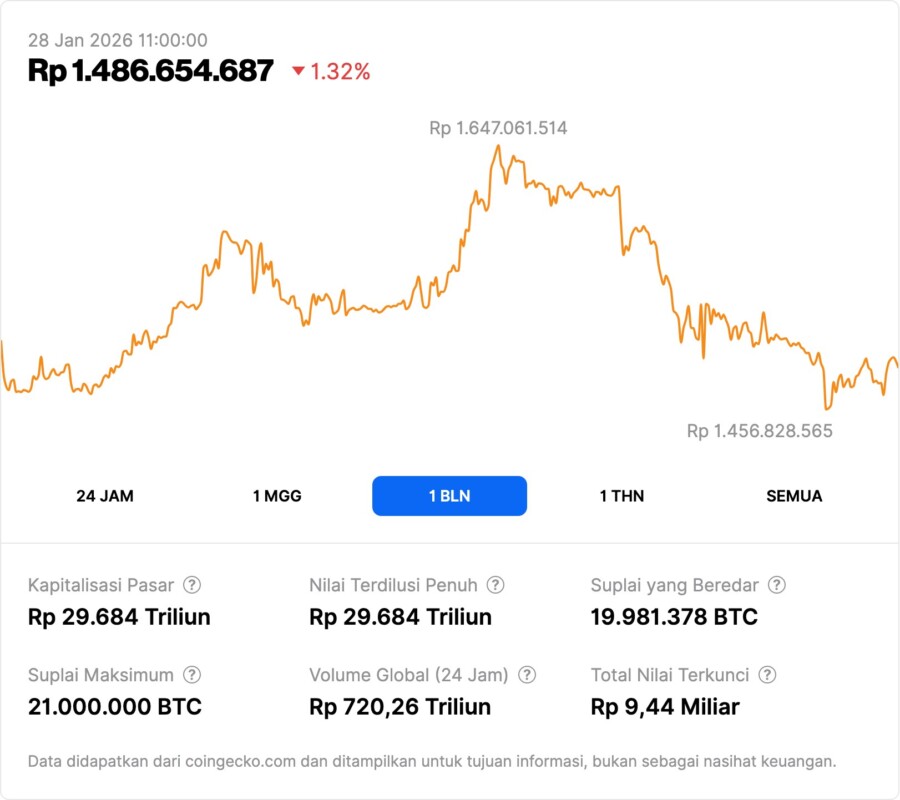Show the 1 THN price chart
Image resolution: width=900 pixels, height=800 pixels.
point(622,496)
